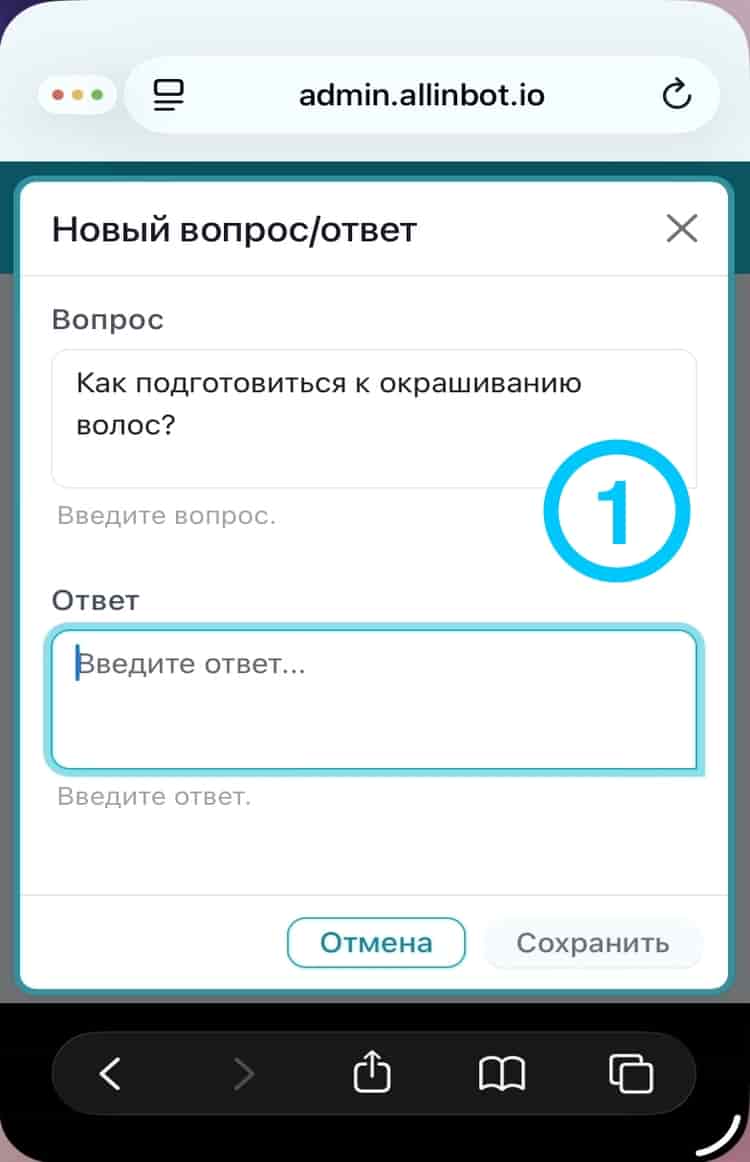Share this page from the browser toolbar

coord(372,1073)
